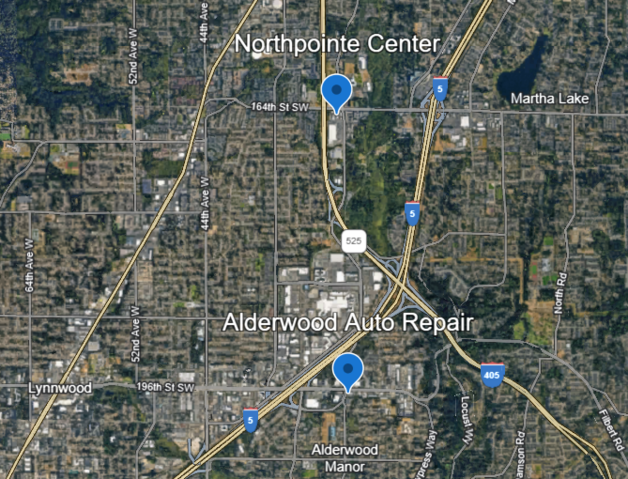This screenshot has height=479, width=628.
Task: Select the Alderwood Auto Repair map pin
Action: tap(348, 370)
